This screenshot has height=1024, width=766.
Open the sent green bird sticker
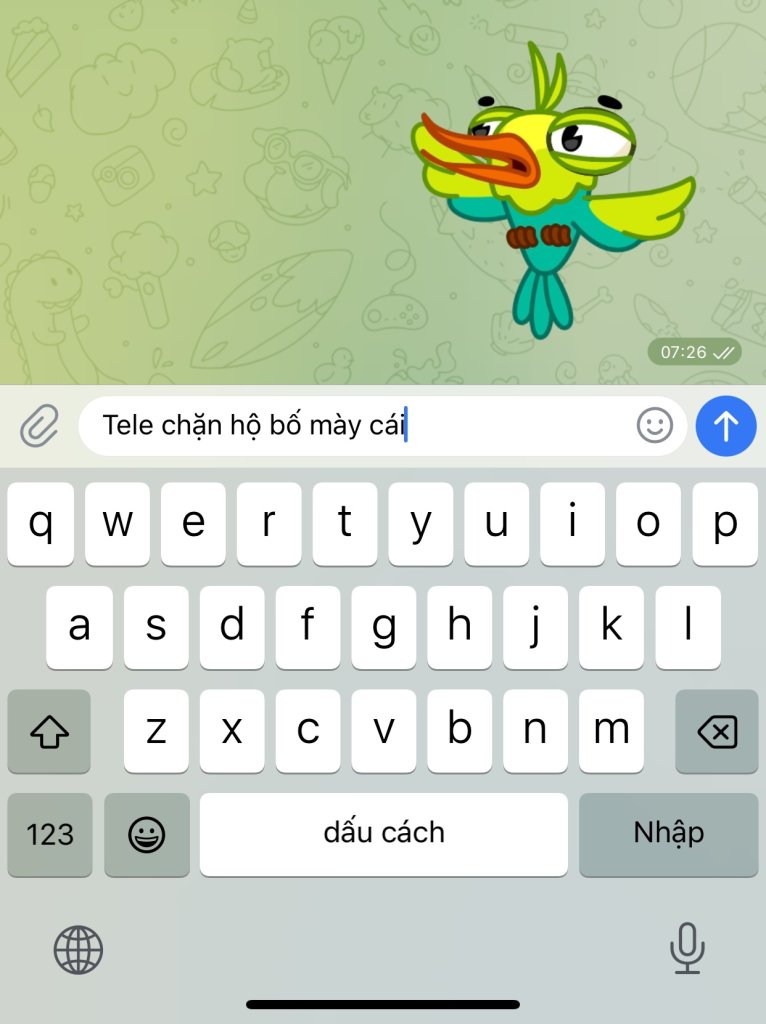pos(553,185)
